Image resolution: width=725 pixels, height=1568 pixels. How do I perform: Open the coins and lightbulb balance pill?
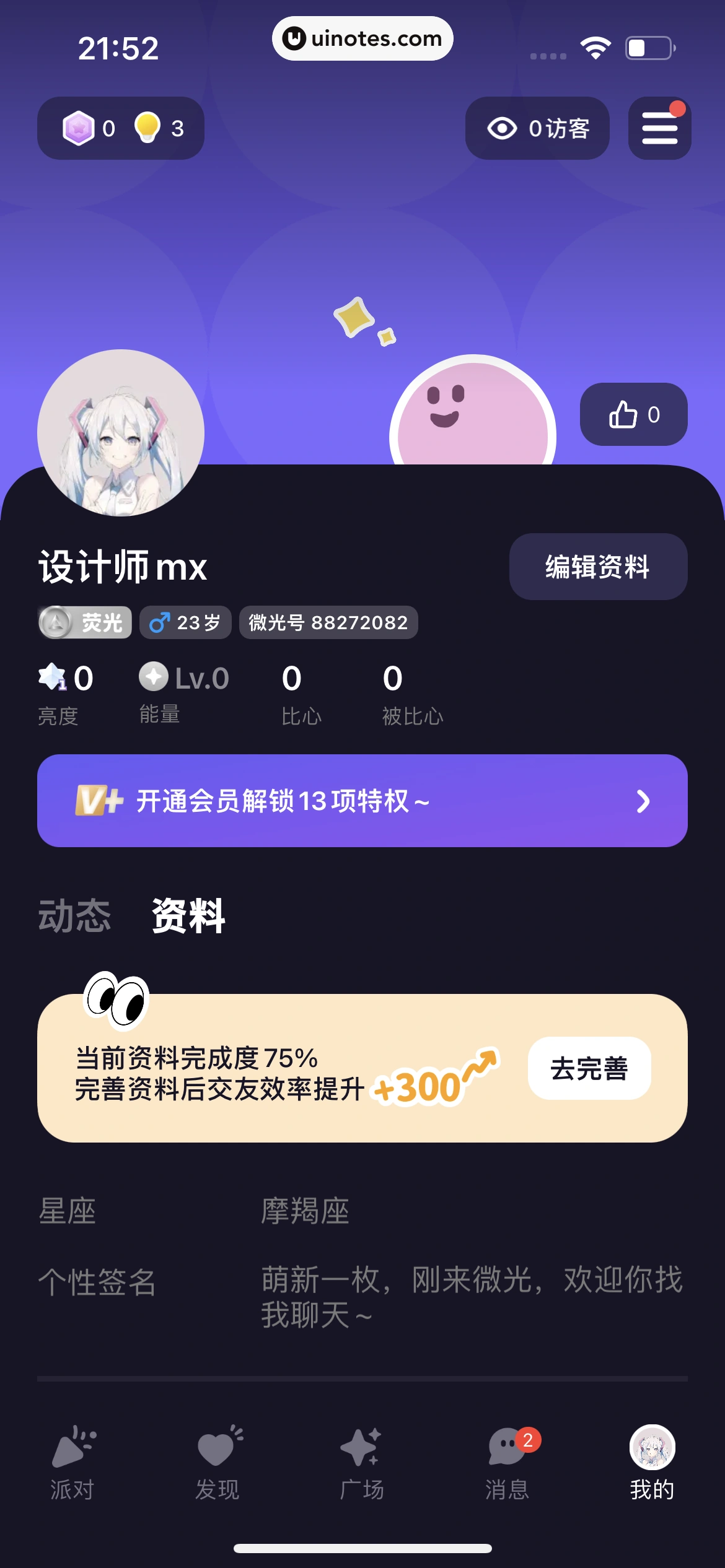pos(121,128)
